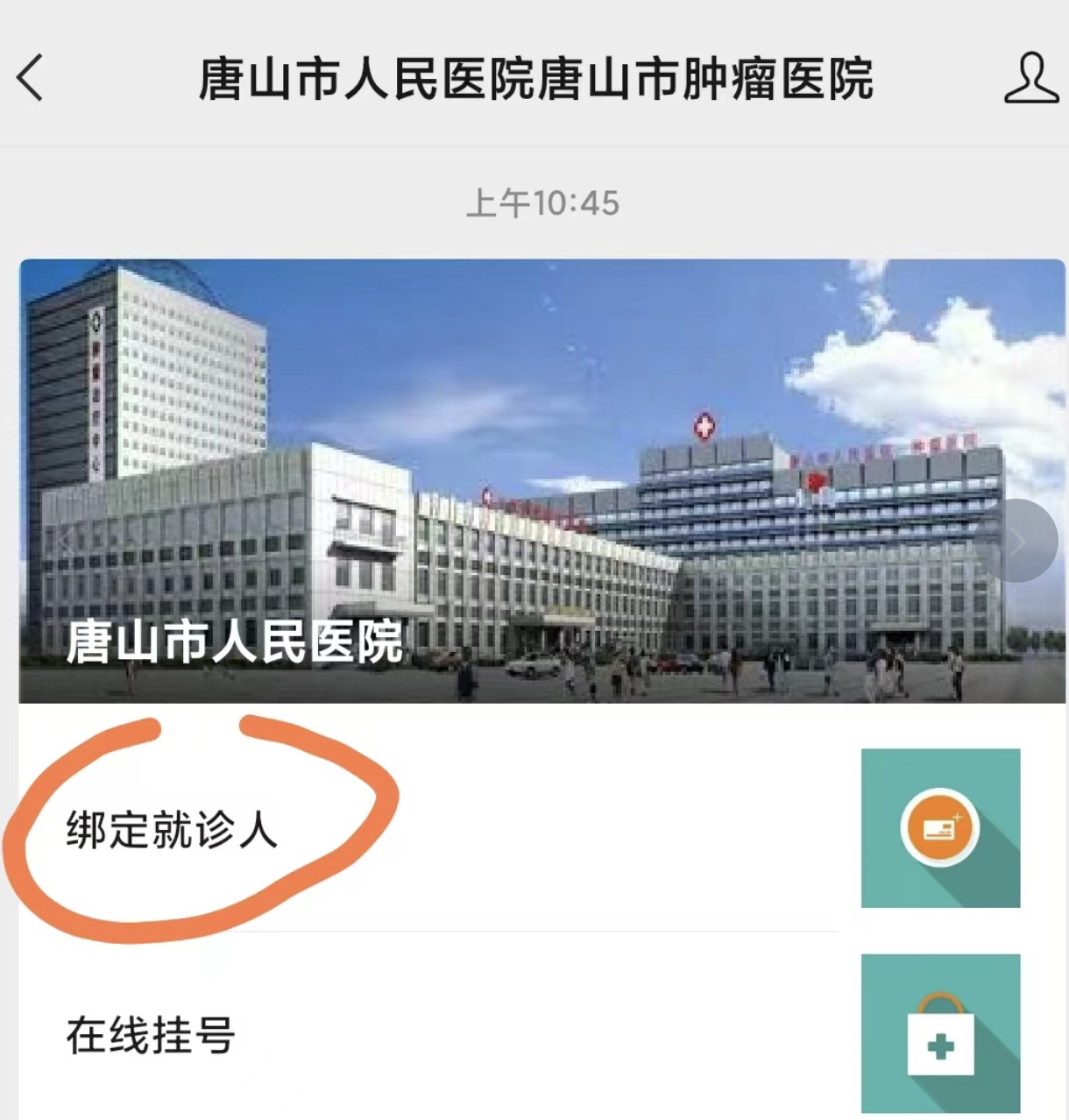Go back from the hospital account chat
Image resolution: width=1069 pixels, height=1120 pixels.
pos(31,78)
